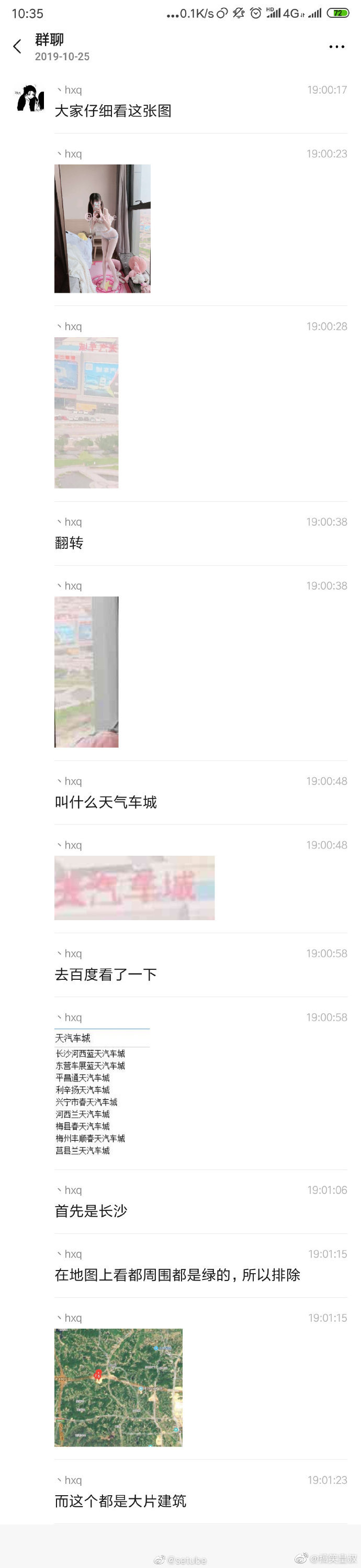Open hxq's profile avatar
Screen dimensions: 361x1568
30,98
